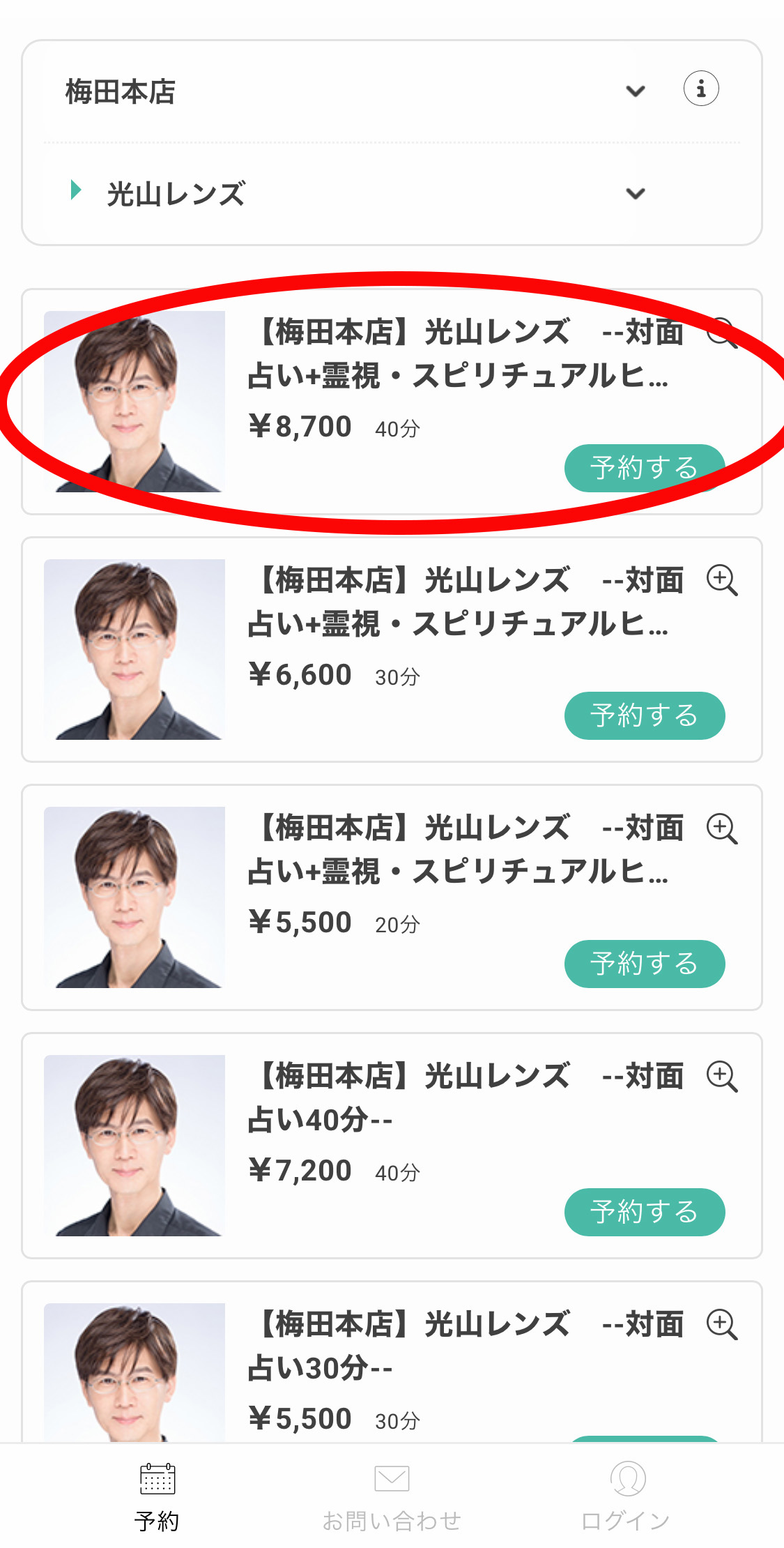Zoom into the ¥5,500 20分 course details
The image size is (784, 1548).
tap(721, 828)
